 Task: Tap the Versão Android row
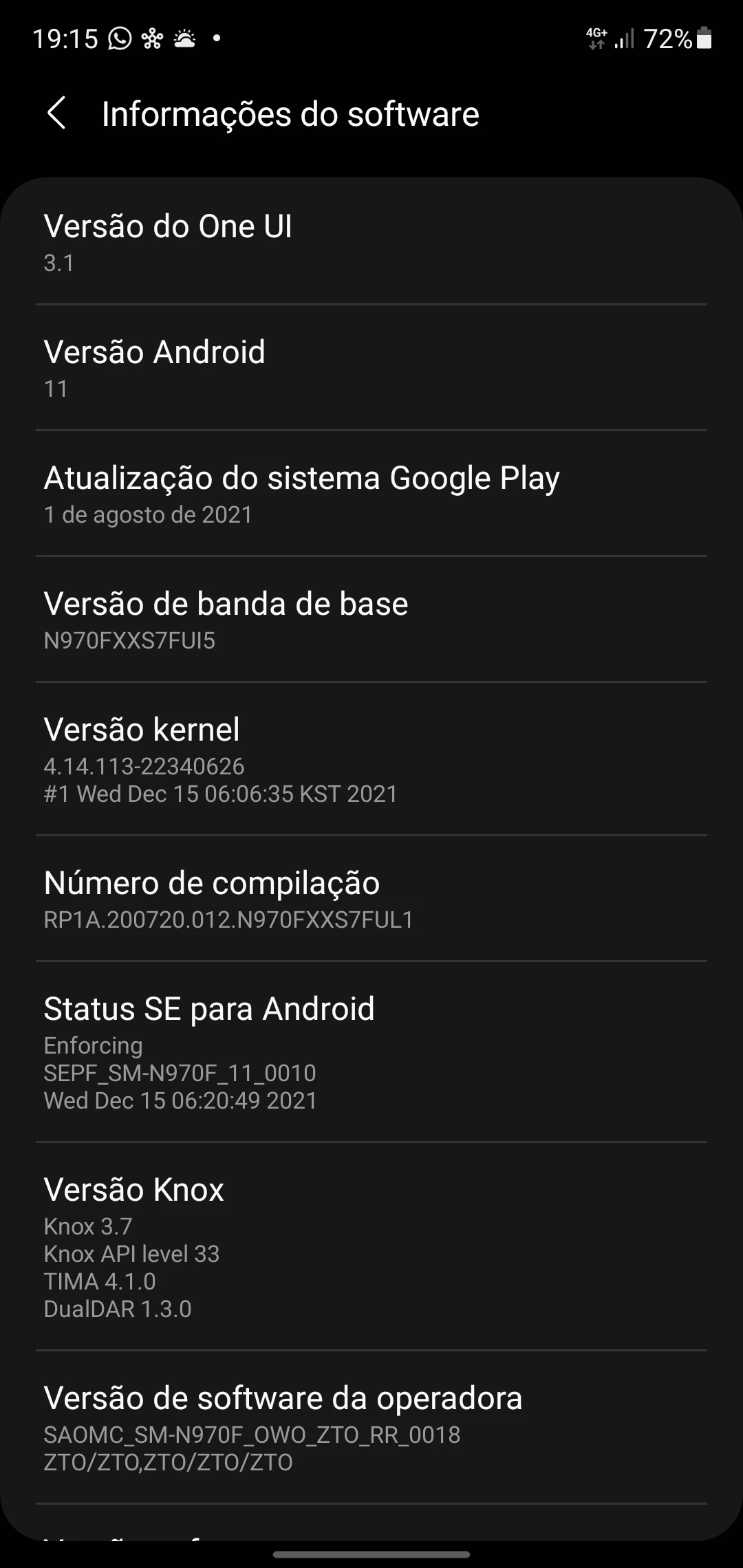pos(371,368)
